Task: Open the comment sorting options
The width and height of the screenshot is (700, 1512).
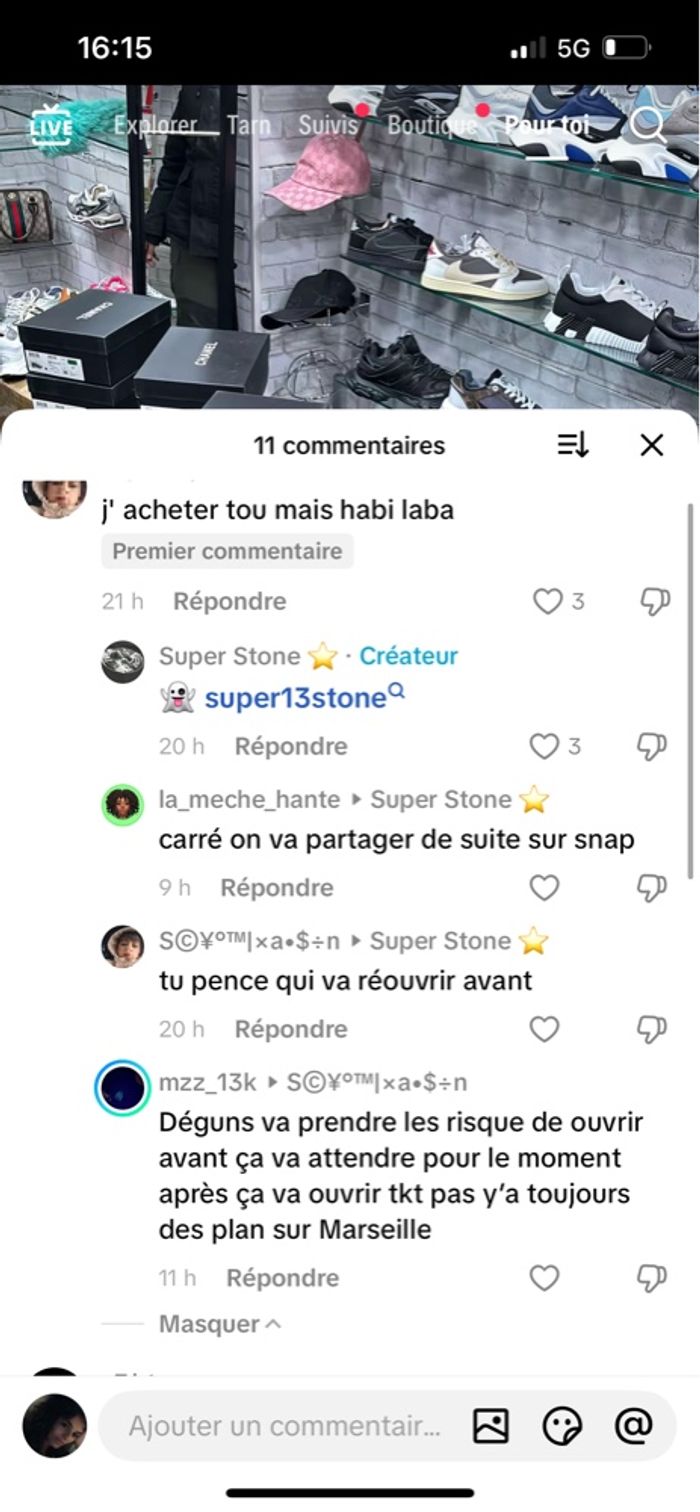Action: [573, 445]
